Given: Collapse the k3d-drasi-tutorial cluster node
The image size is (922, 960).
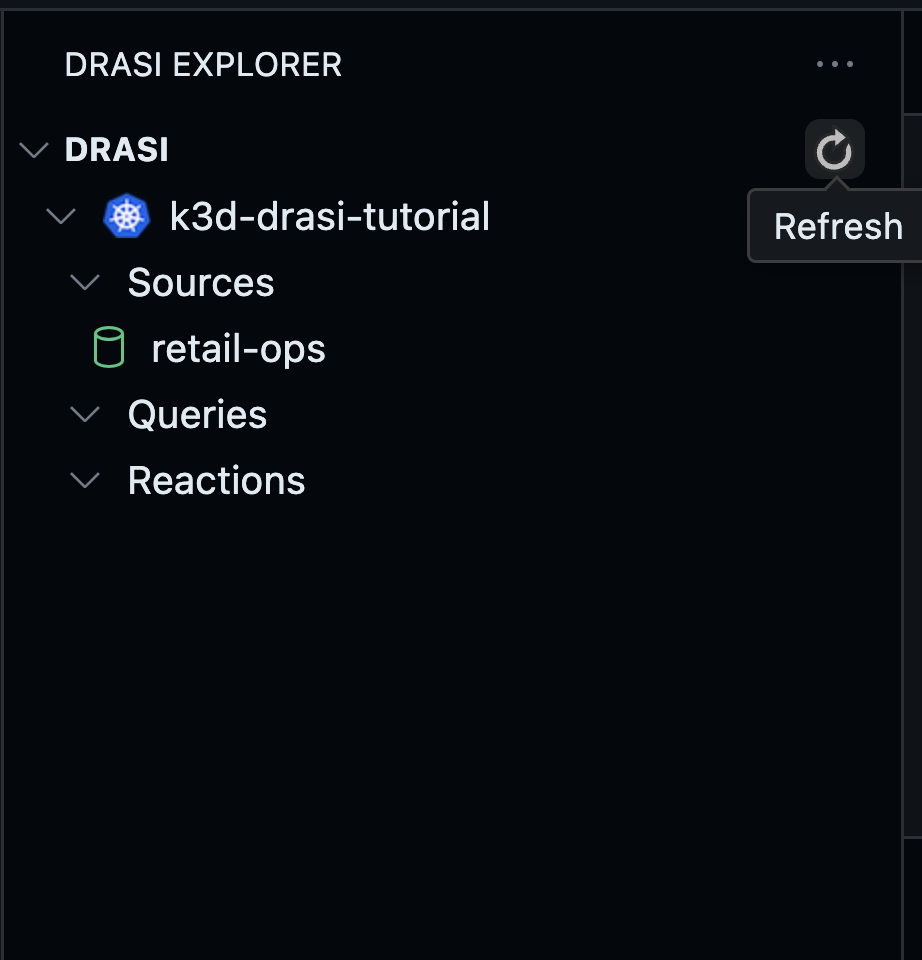Looking at the screenshot, I should 62,216.
